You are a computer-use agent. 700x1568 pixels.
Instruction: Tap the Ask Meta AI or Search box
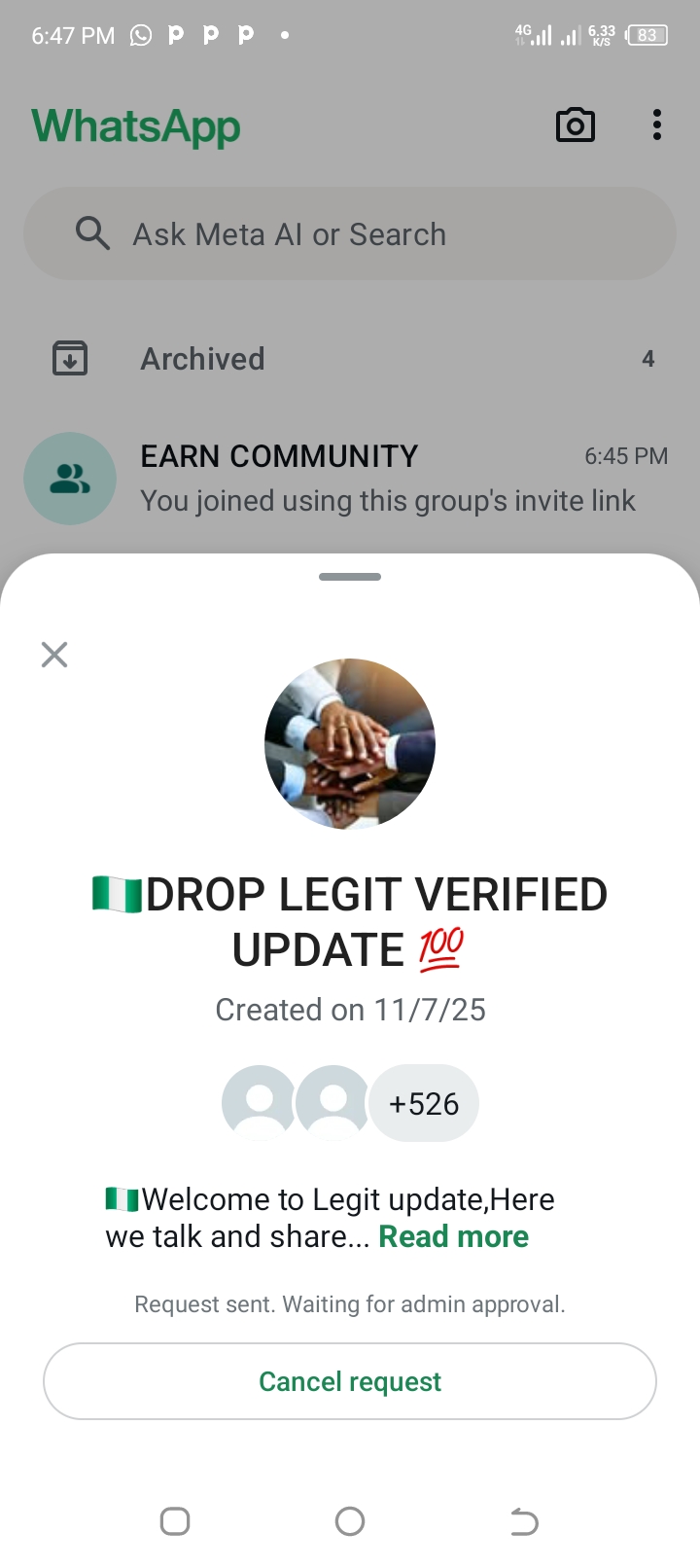[350, 234]
